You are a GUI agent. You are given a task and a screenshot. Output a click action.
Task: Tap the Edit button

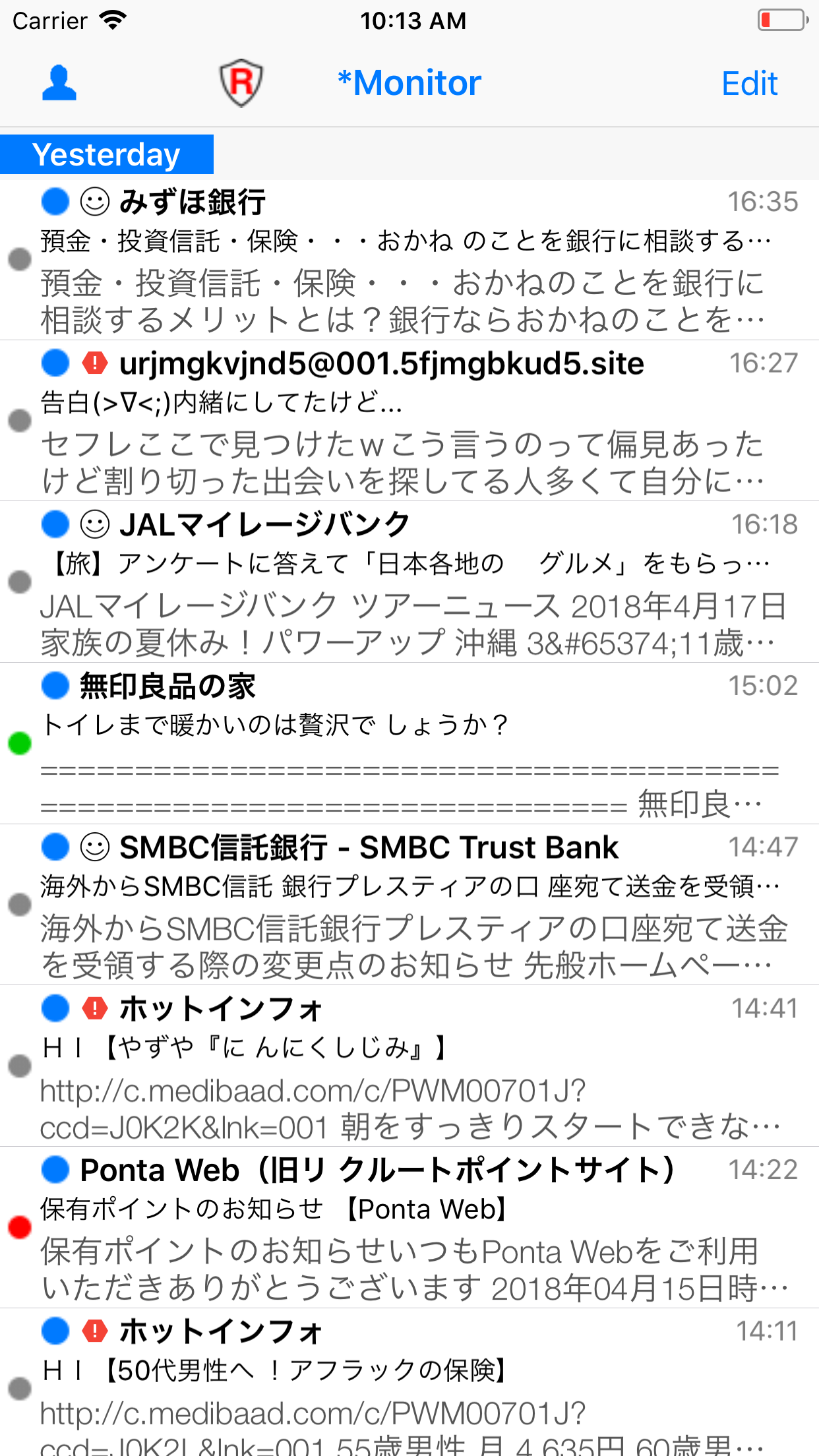pos(750,83)
